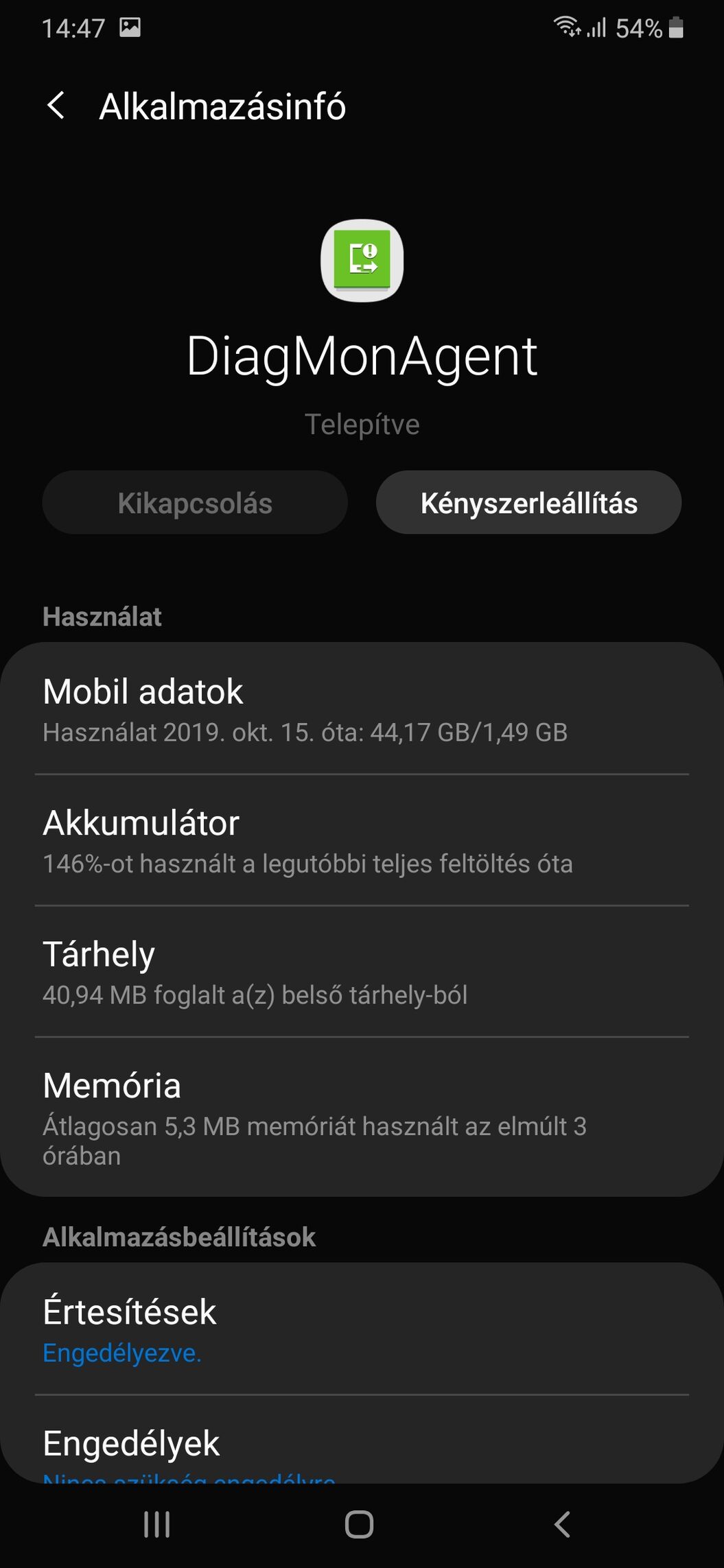Go back from Alkalmazásinfó screen
This screenshot has height=1568, width=724.
click(56, 106)
